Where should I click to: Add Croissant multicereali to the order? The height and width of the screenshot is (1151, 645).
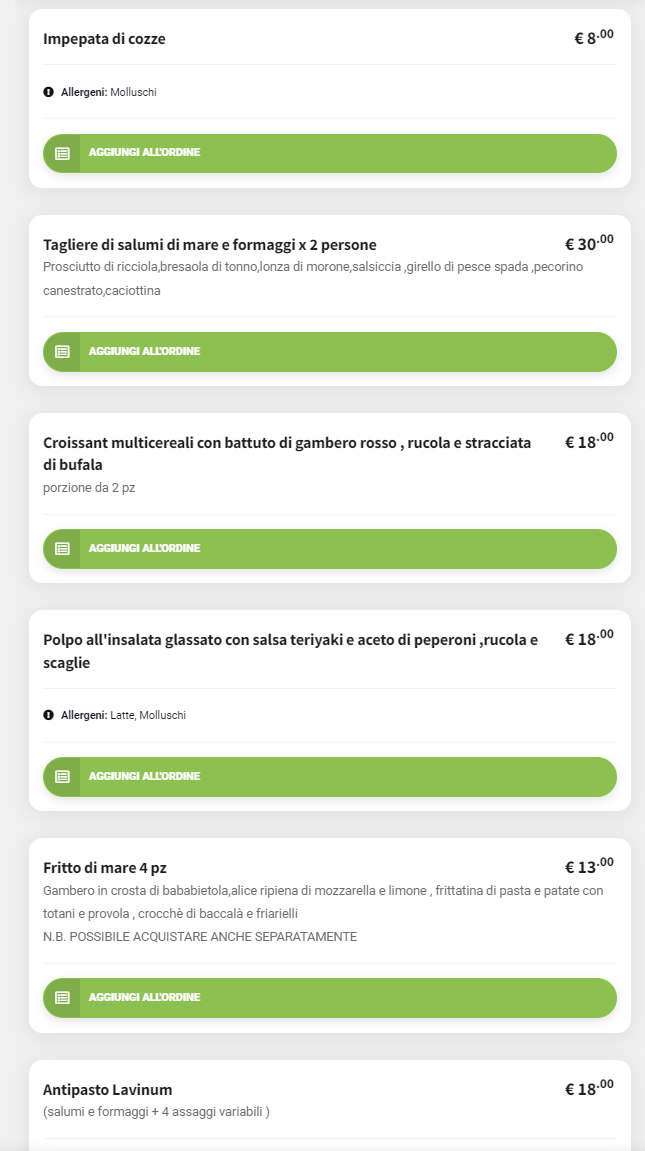(329, 549)
